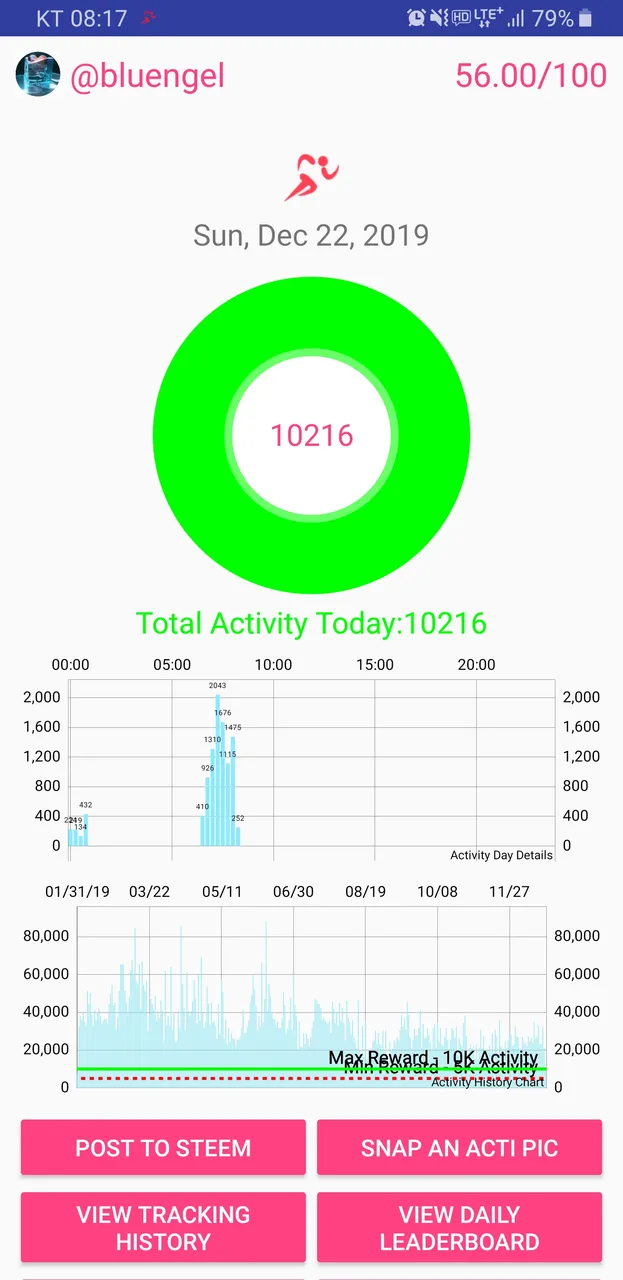
Task: Open SNAP AN ACTI PIC
Action: 459,1147
